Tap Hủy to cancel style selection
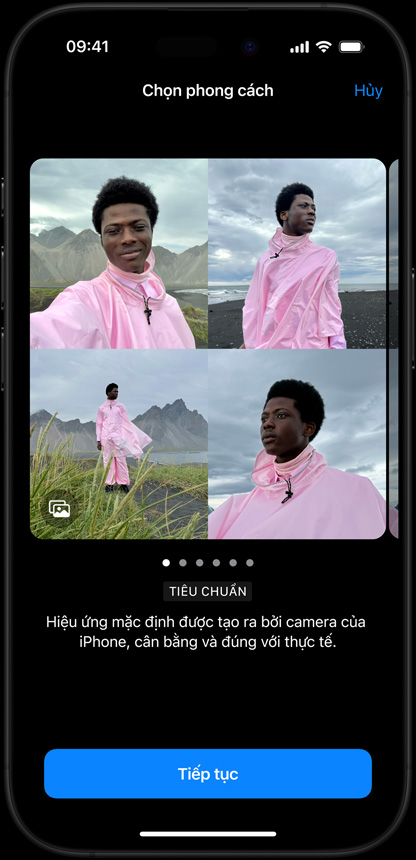This screenshot has width=416, height=860. point(368,90)
